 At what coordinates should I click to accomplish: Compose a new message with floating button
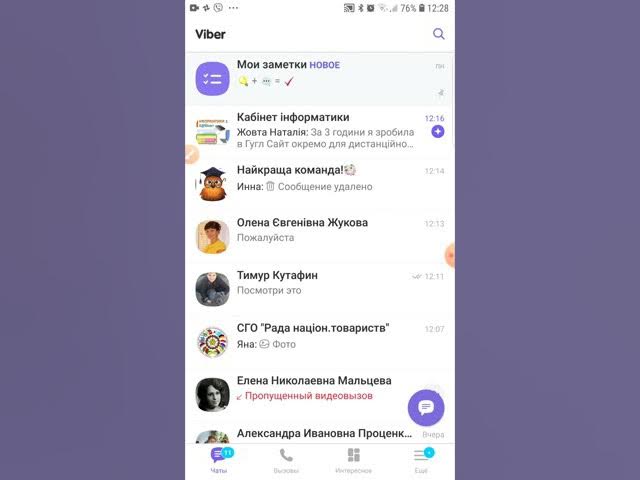coord(426,407)
